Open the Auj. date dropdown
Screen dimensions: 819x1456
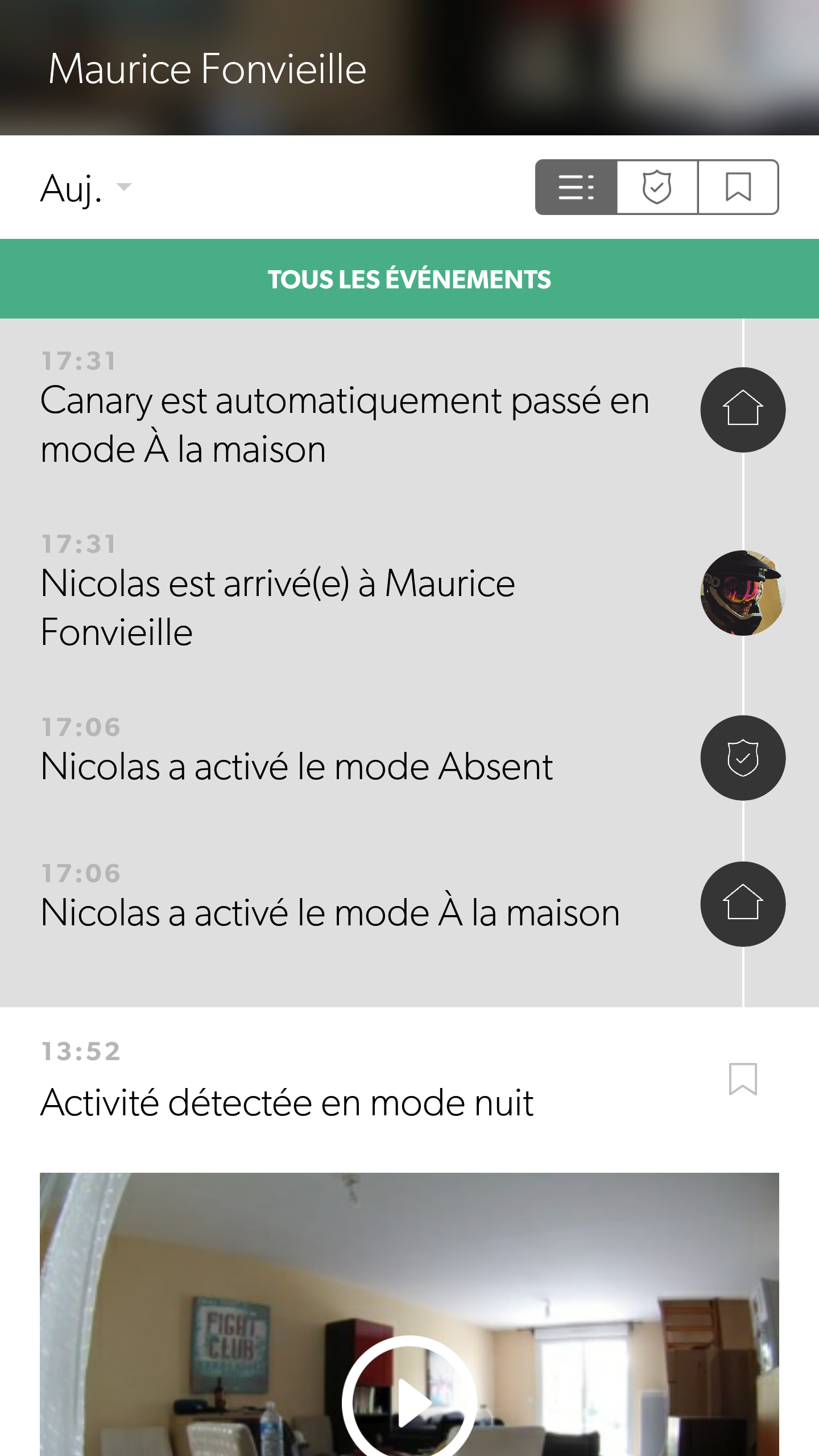click(x=86, y=188)
